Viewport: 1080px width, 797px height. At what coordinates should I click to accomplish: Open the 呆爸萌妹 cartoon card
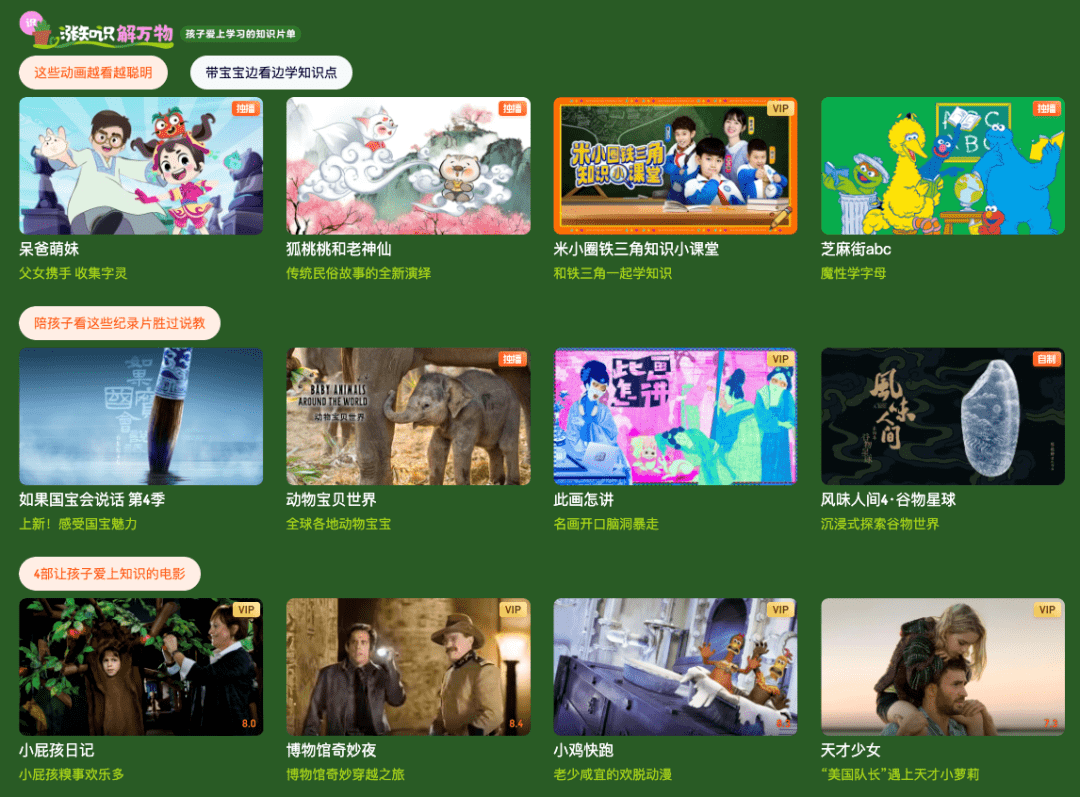tap(141, 166)
